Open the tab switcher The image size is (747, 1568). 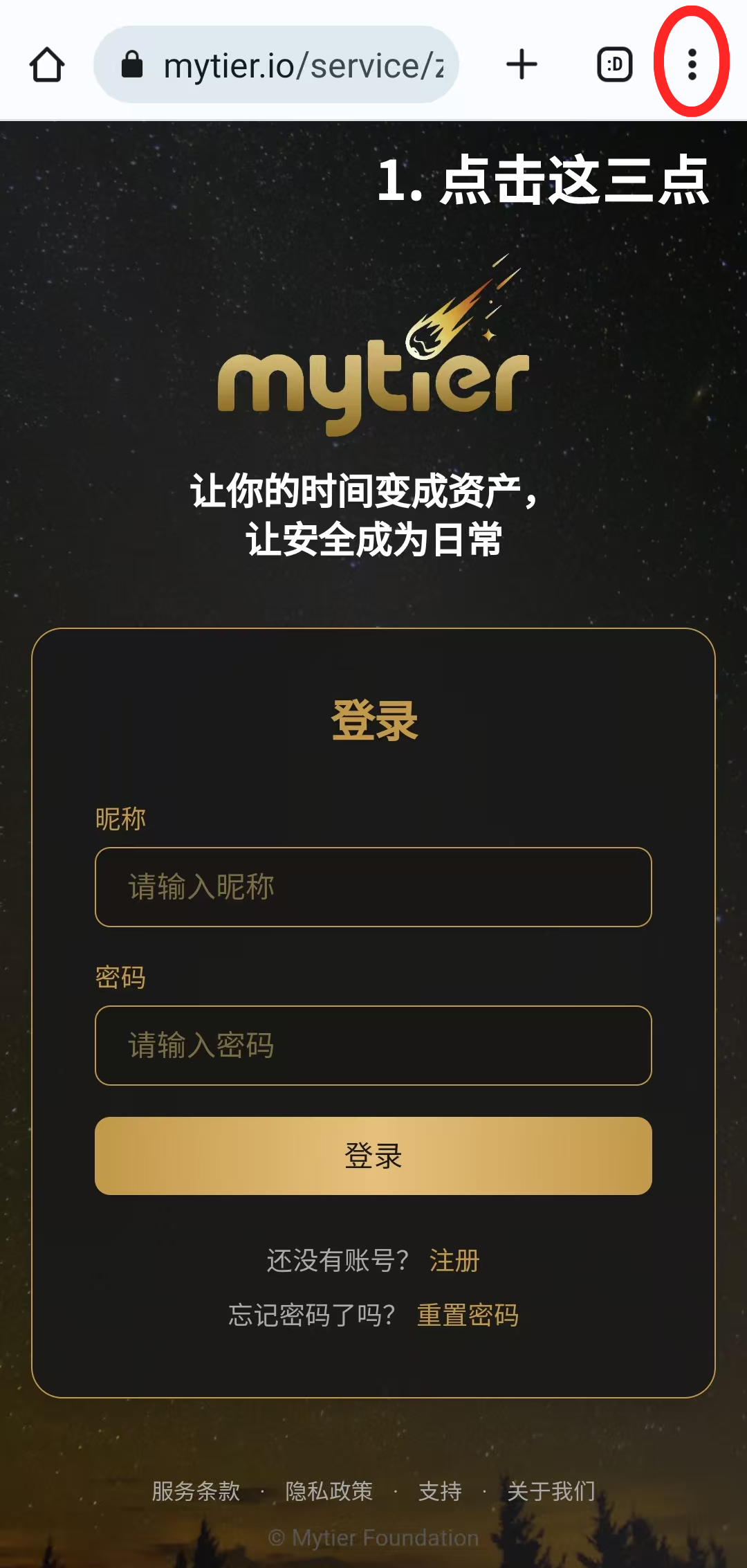pos(614,64)
